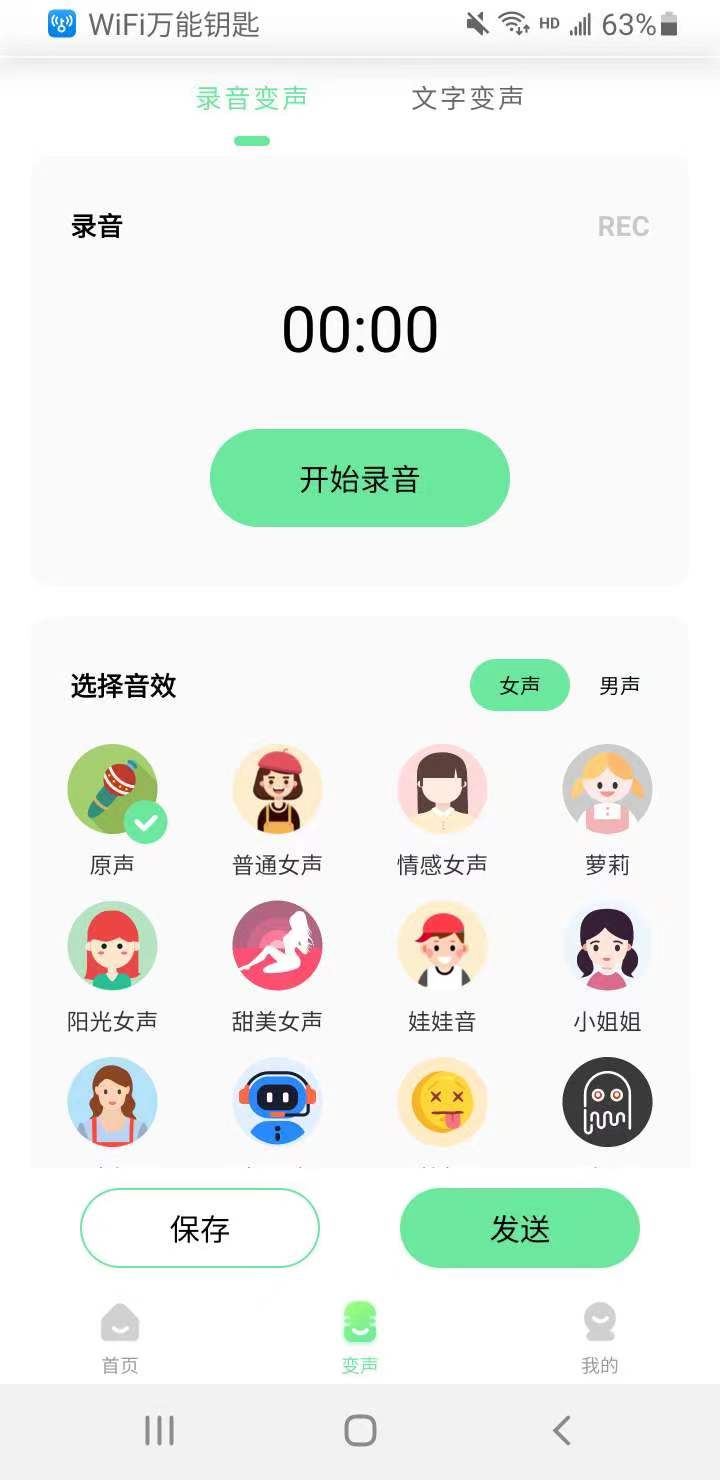Select the 女声 voice filter
Image resolution: width=720 pixels, height=1480 pixels.
click(520, 686)
